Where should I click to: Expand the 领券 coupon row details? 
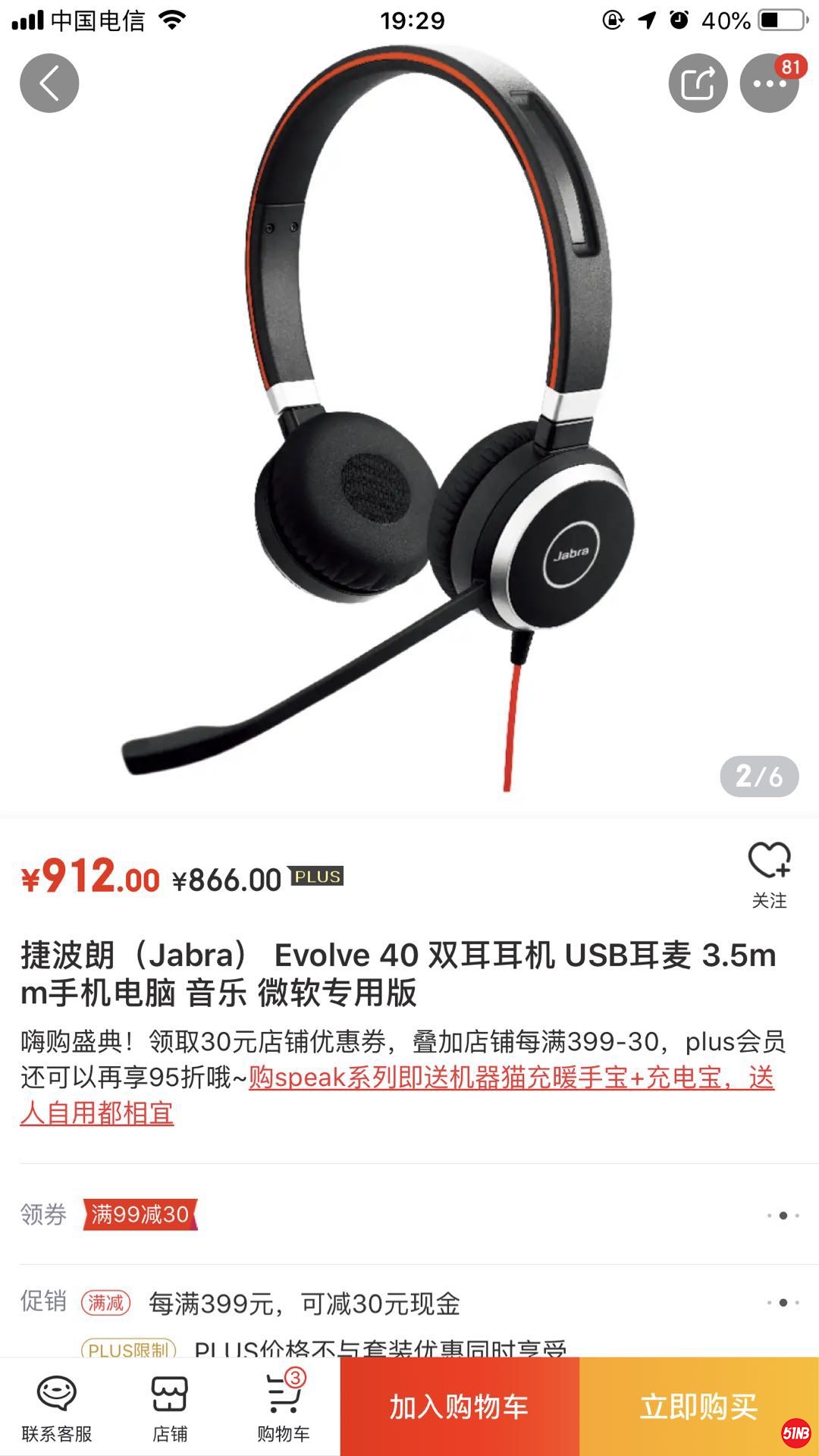click(x=783, y=1215)
